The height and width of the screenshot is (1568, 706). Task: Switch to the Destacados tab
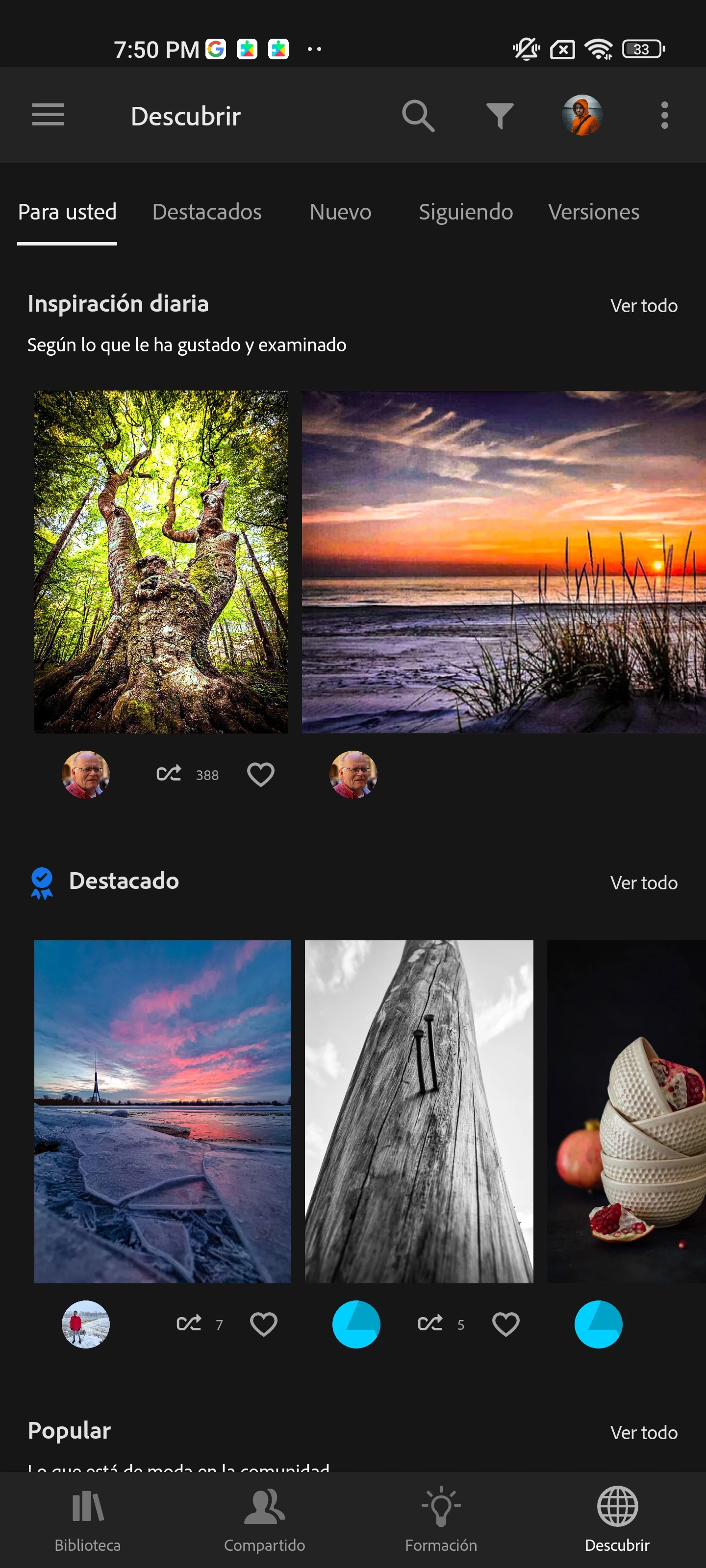tap(206, 212)
